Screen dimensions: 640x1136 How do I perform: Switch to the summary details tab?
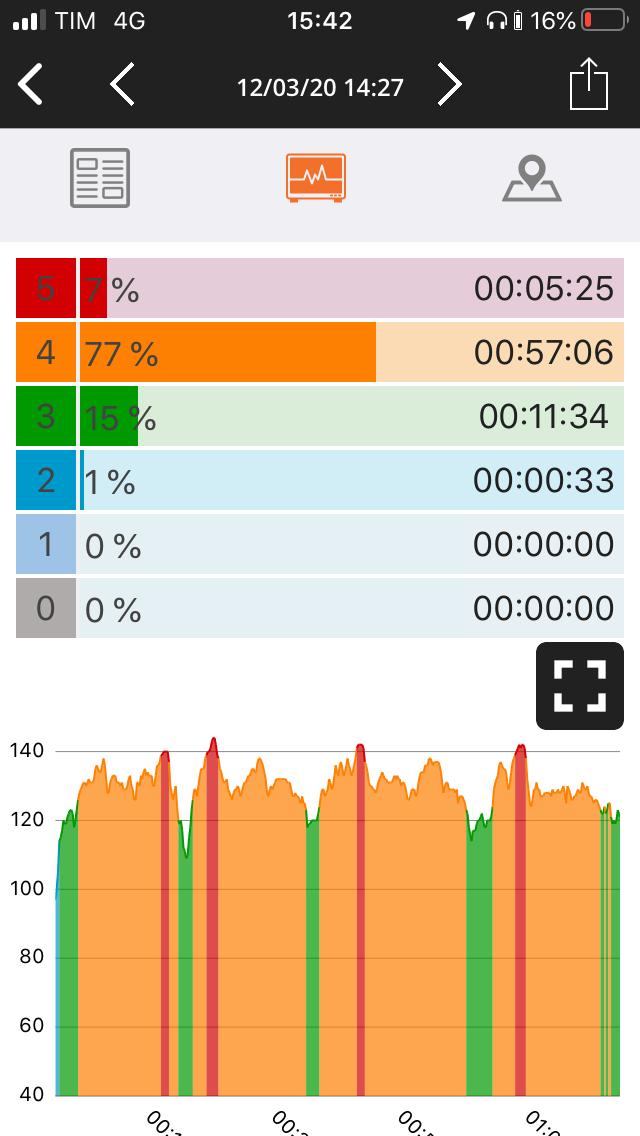(x=100, y=178)
